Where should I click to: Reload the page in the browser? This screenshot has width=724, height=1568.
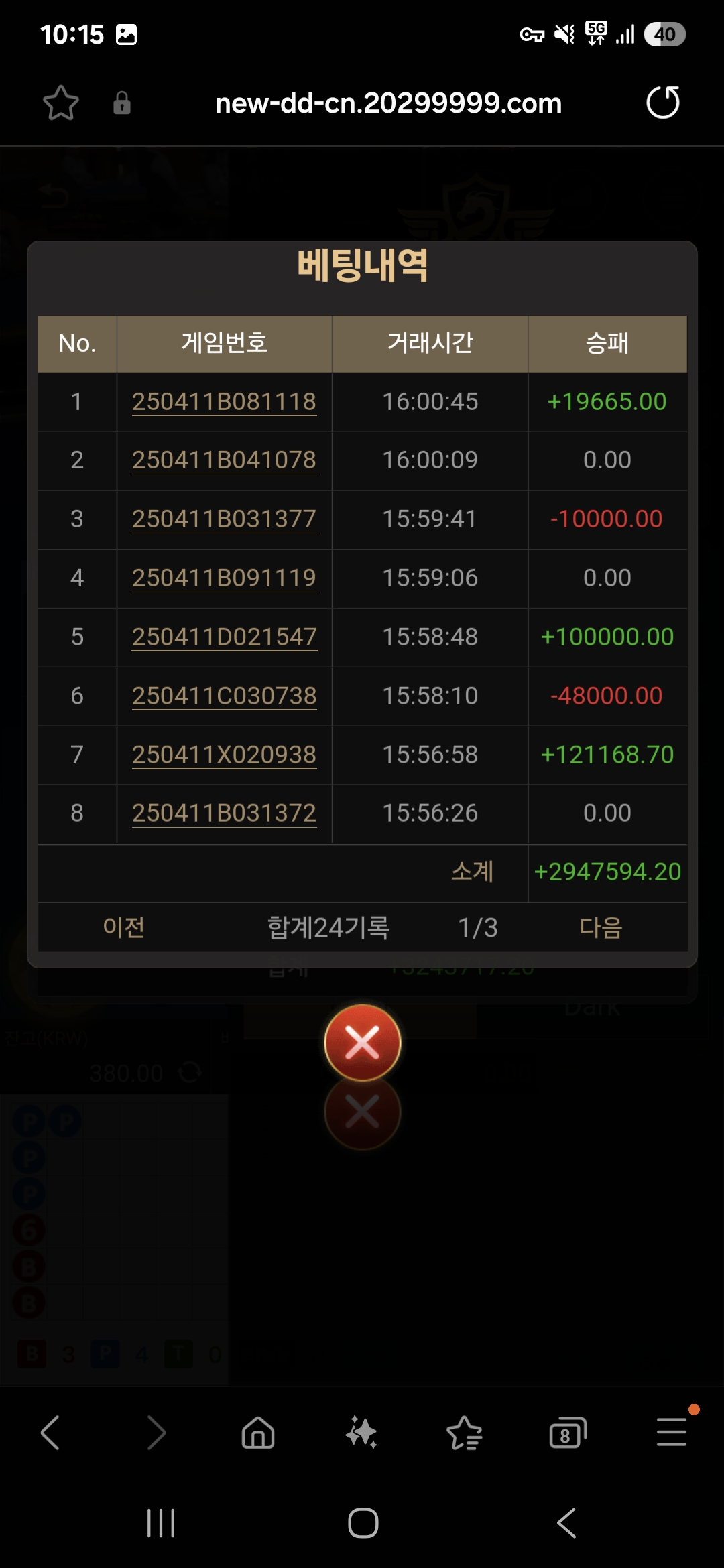[662, 103]
